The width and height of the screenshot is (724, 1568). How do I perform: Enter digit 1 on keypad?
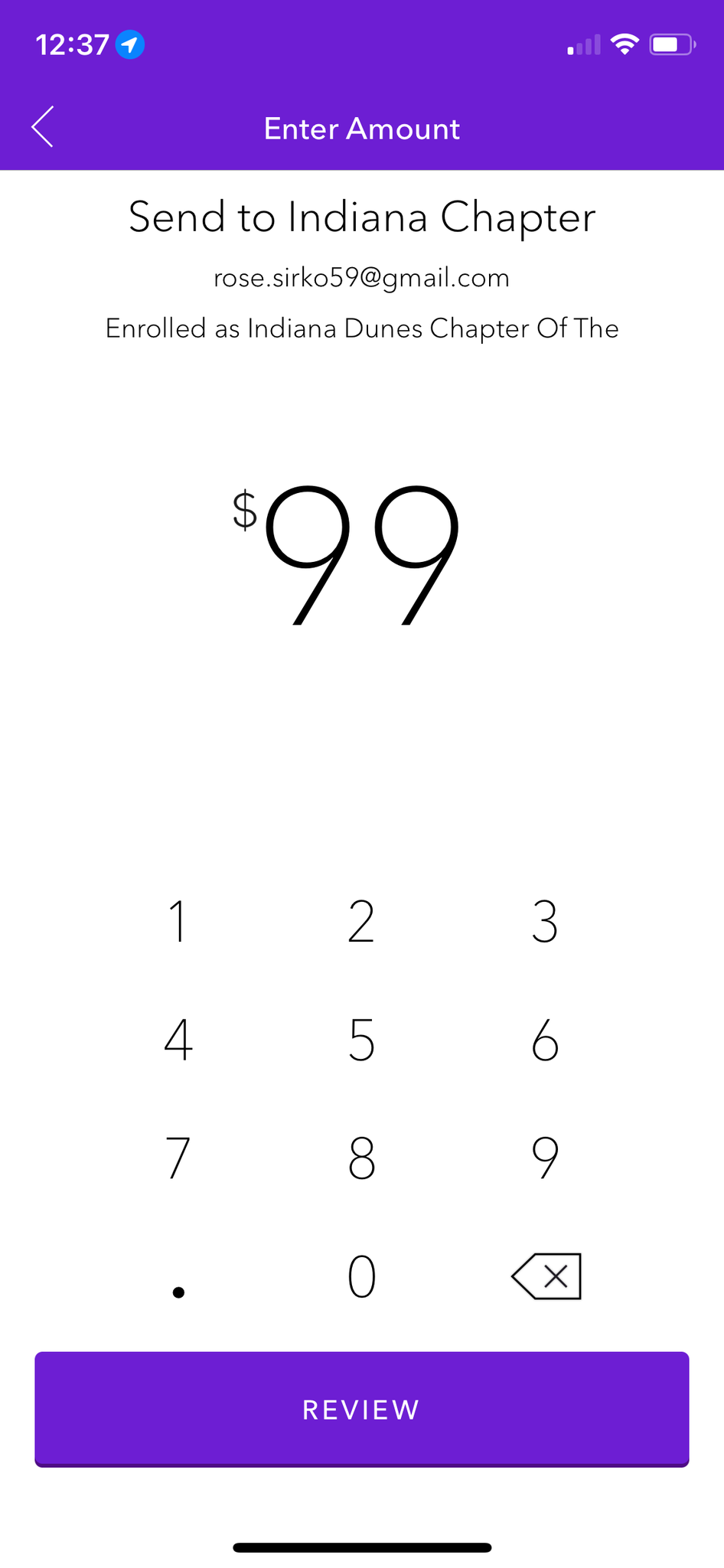tap(178, 921)
